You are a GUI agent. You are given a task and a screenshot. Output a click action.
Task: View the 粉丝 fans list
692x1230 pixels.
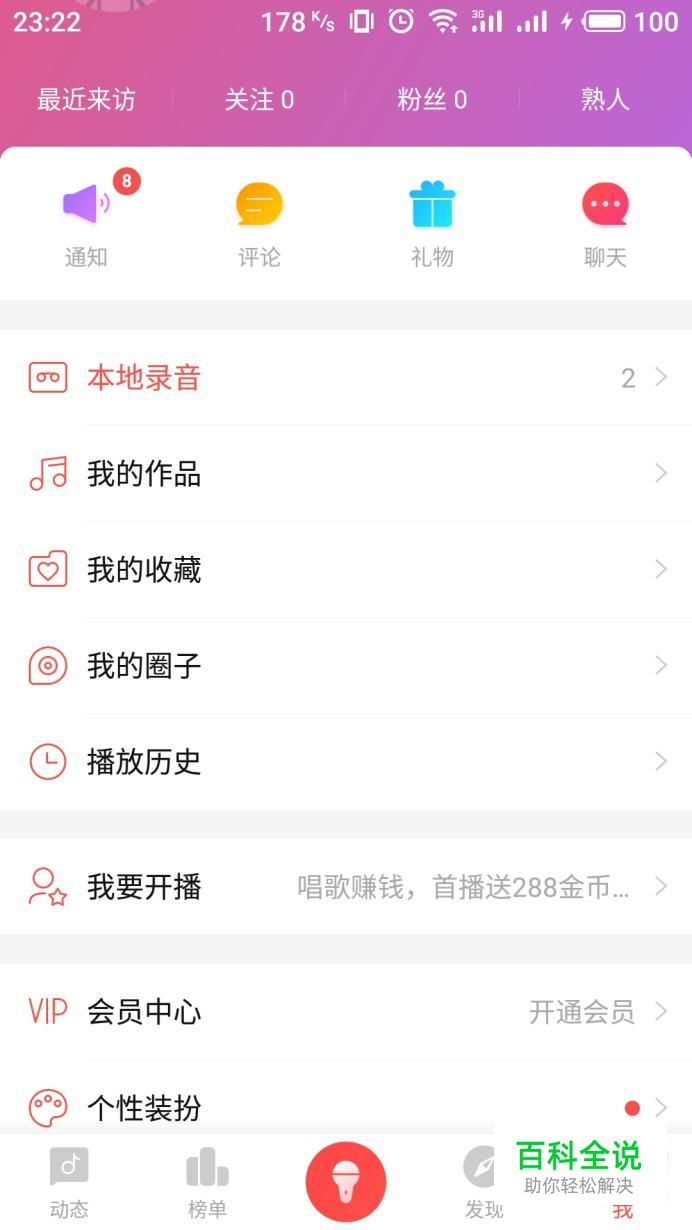[x=432, y=99]
